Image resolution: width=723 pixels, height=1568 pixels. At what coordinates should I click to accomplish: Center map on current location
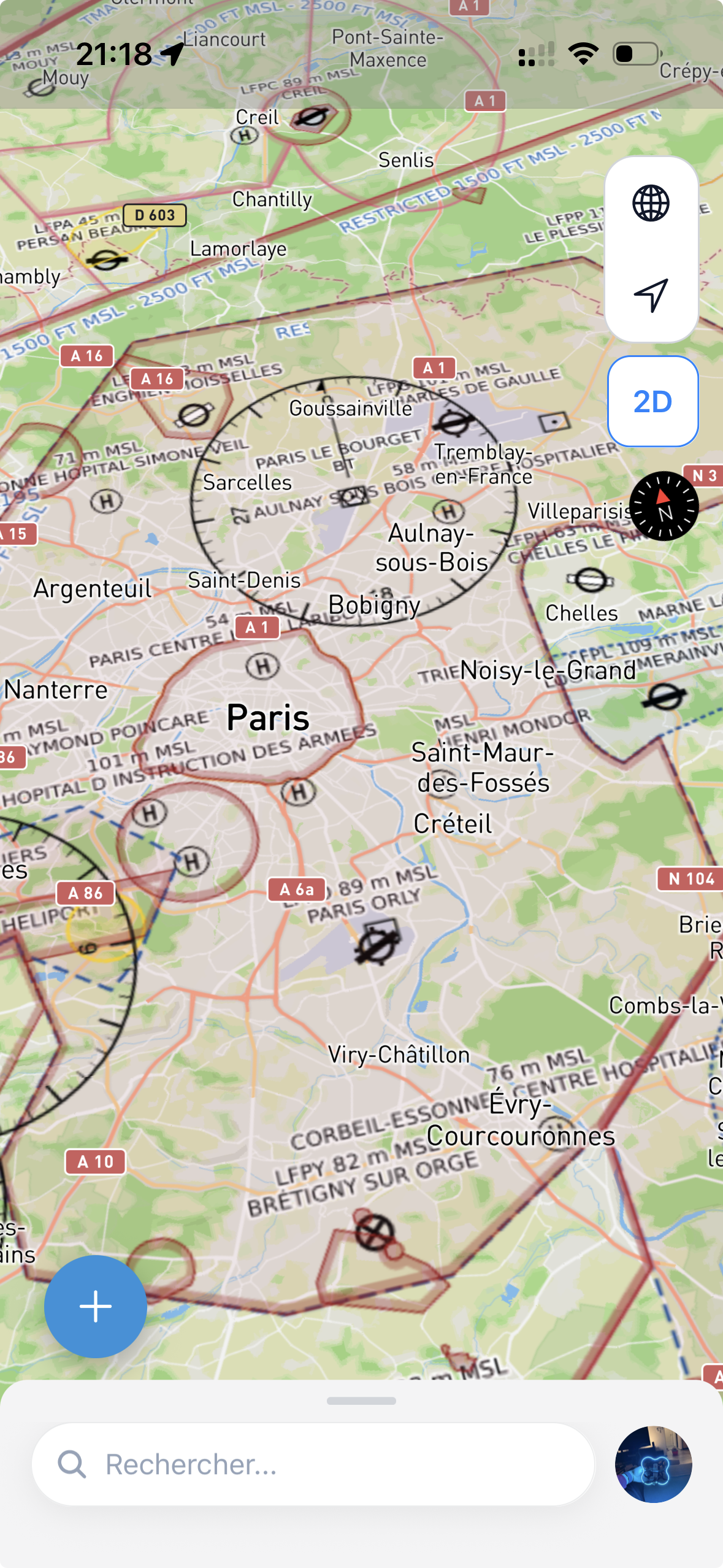651,296
